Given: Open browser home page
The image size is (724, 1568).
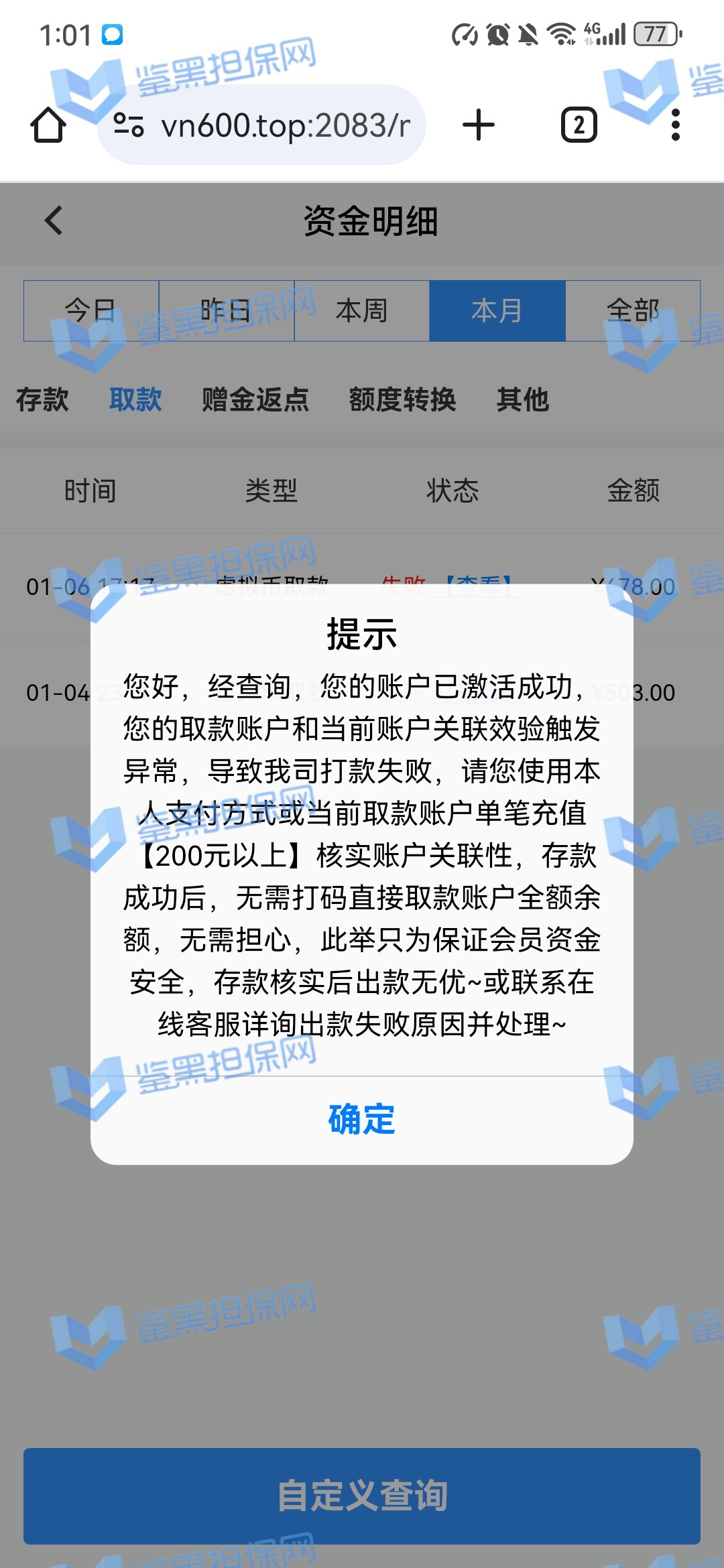Looking at the screenshot, I should (48, 125).
